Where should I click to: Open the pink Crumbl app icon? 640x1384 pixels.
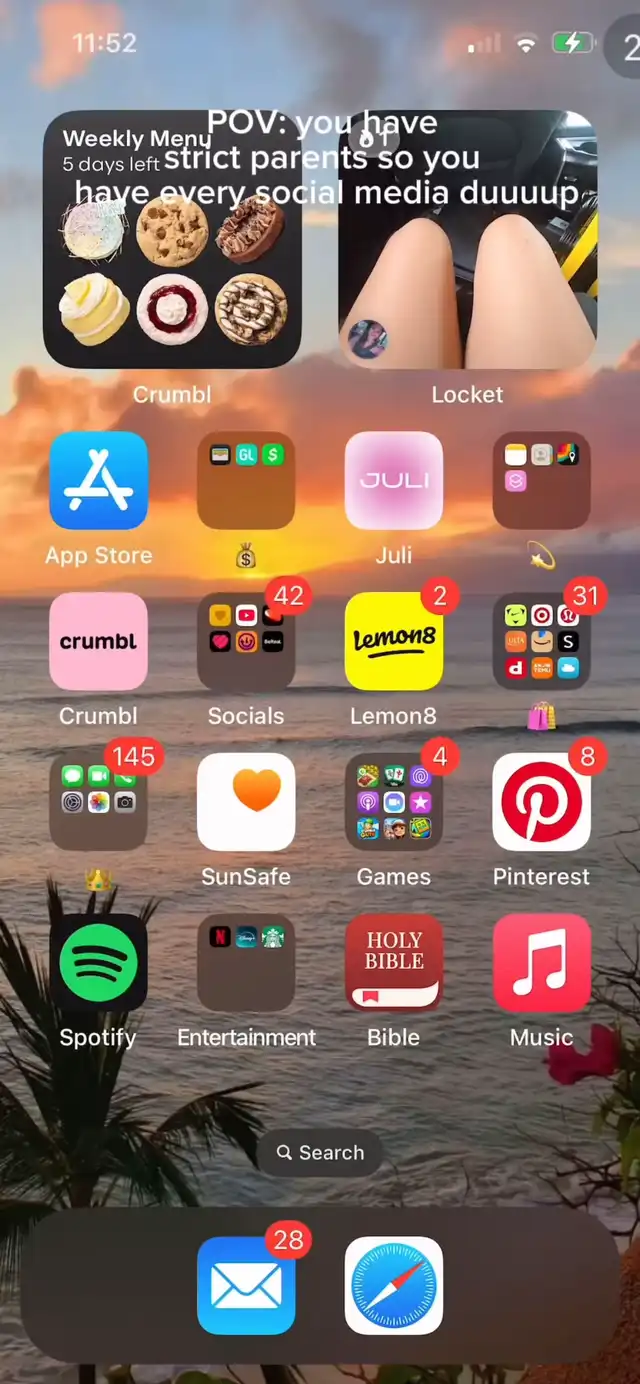(x=98, y=641)
